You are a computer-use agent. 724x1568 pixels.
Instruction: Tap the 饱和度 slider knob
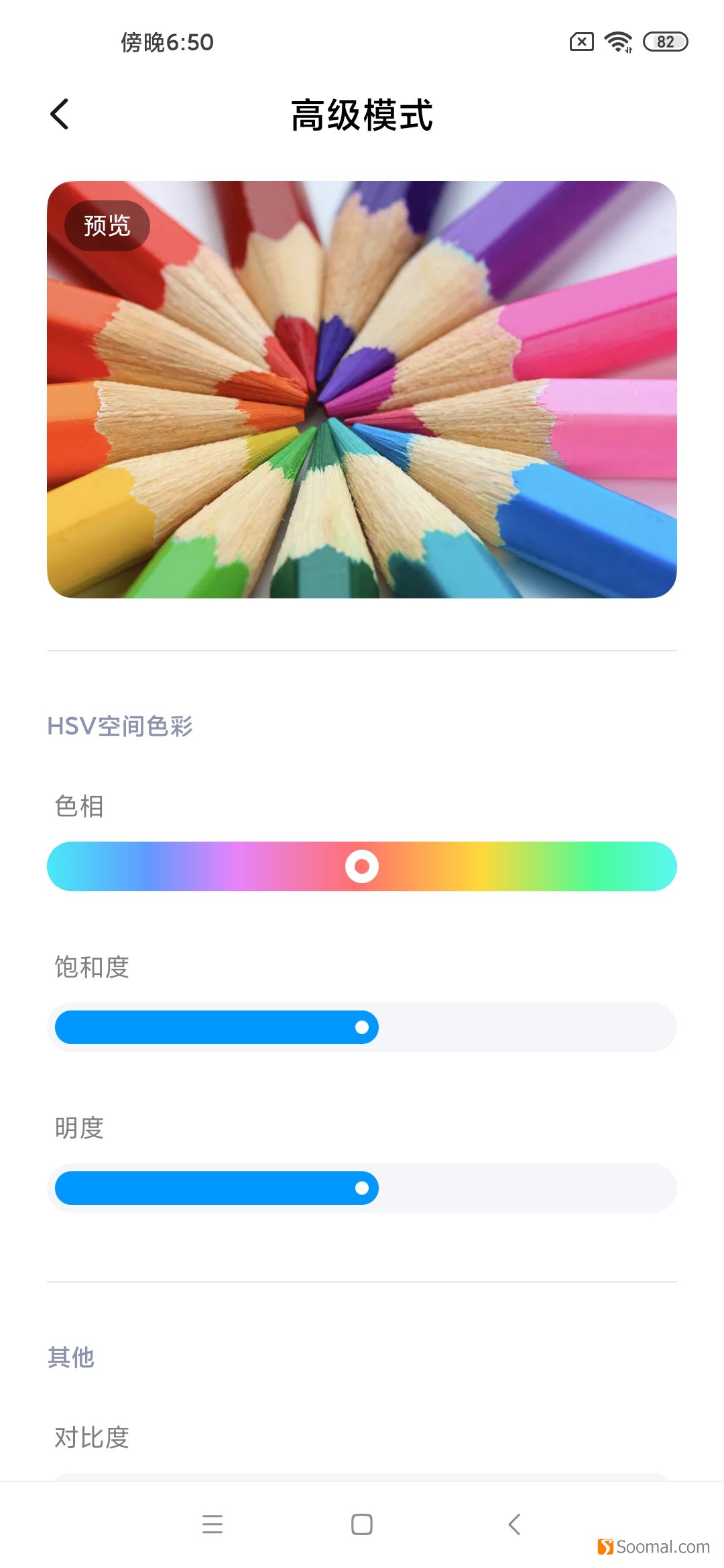[362, 1027]
